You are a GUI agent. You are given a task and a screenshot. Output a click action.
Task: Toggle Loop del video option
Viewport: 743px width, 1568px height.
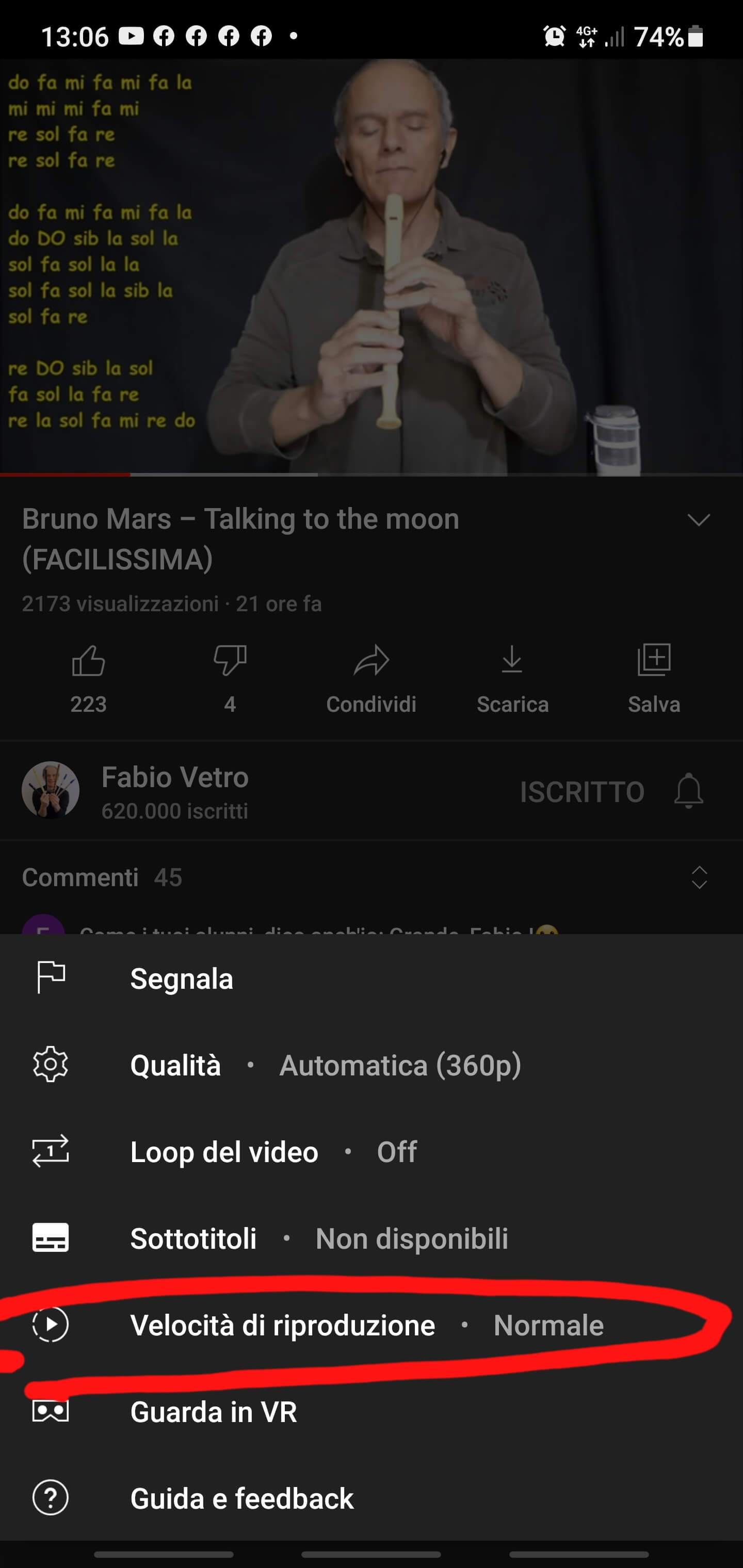(x=224, y=1152)
